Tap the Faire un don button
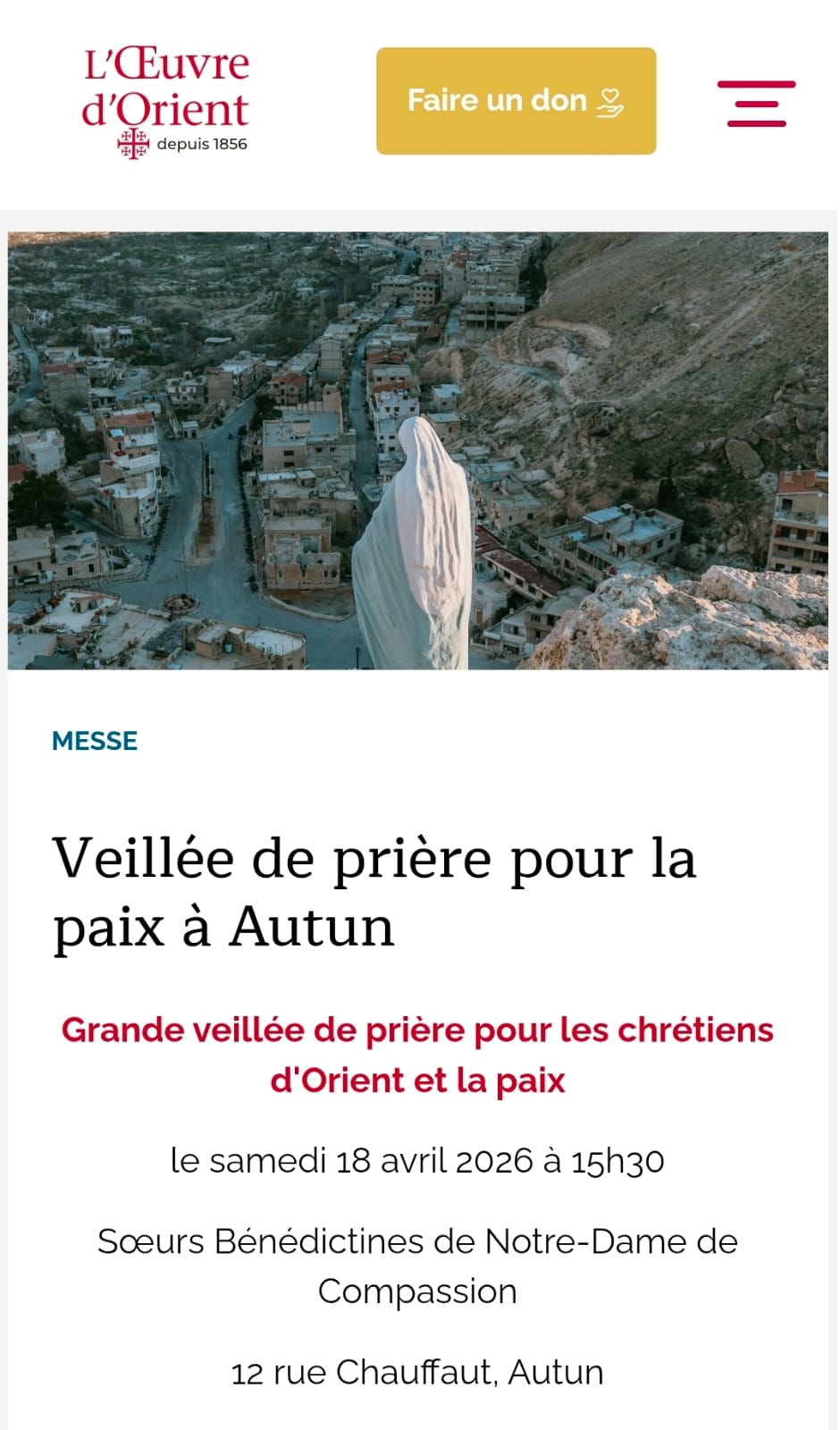This screenshot has height=1430, width=840. click(516, 101)
